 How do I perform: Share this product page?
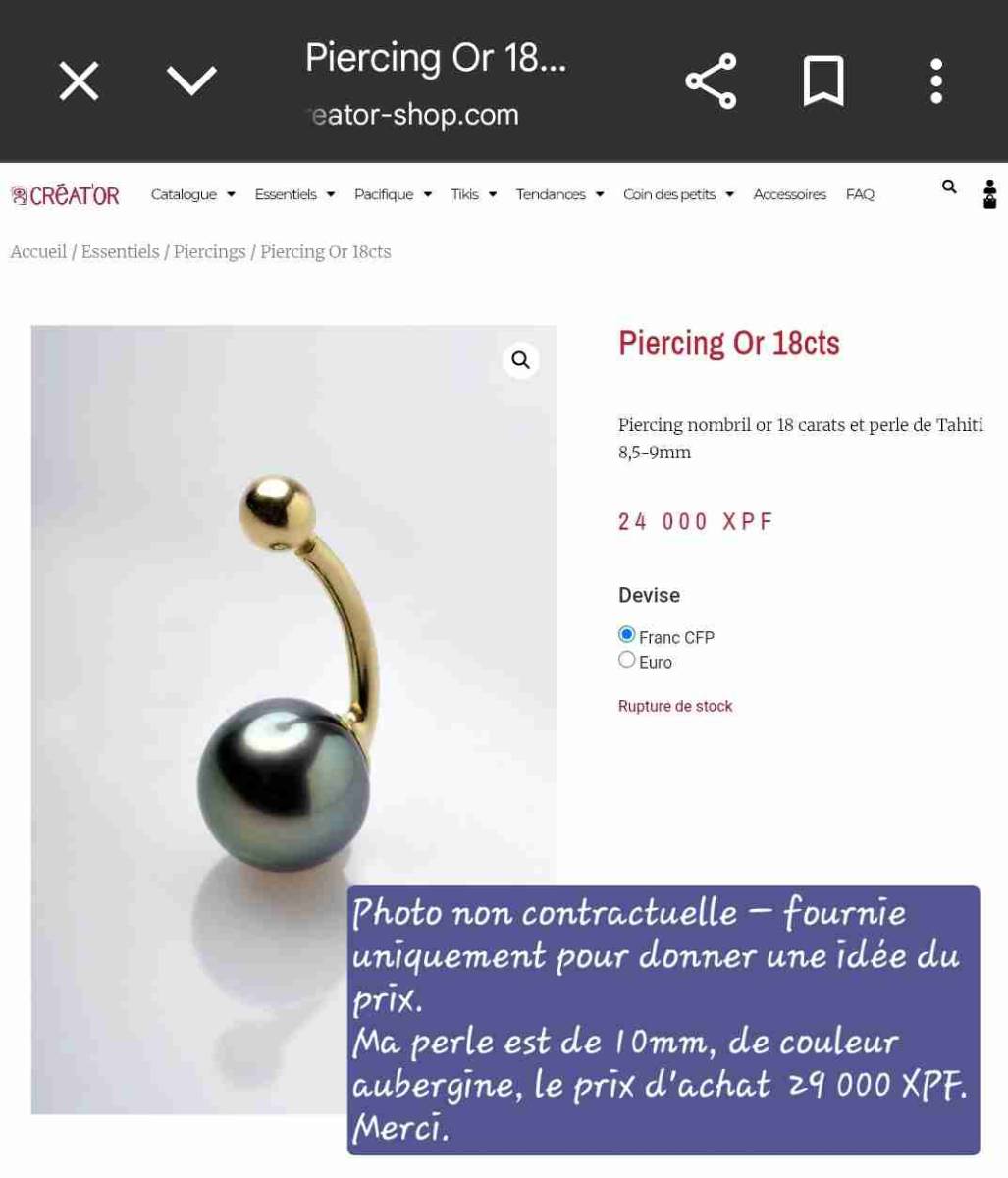coord(711,80)
